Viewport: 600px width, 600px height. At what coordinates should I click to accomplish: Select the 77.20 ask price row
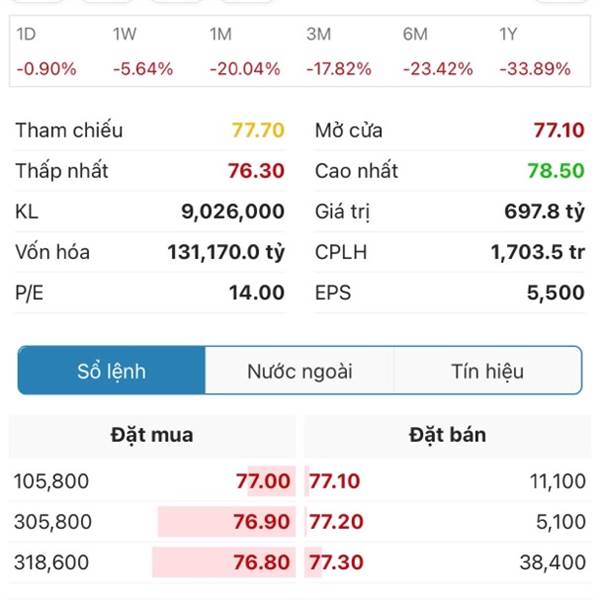[x=447, y=521]
